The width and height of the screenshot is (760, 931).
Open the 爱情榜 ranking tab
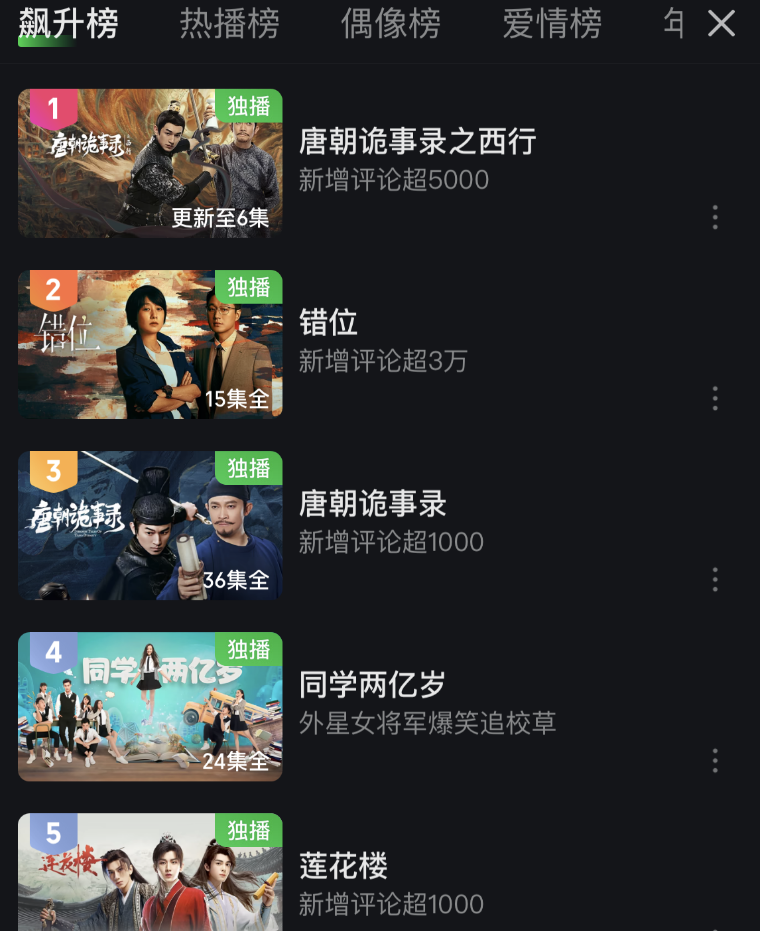[552, 24]
